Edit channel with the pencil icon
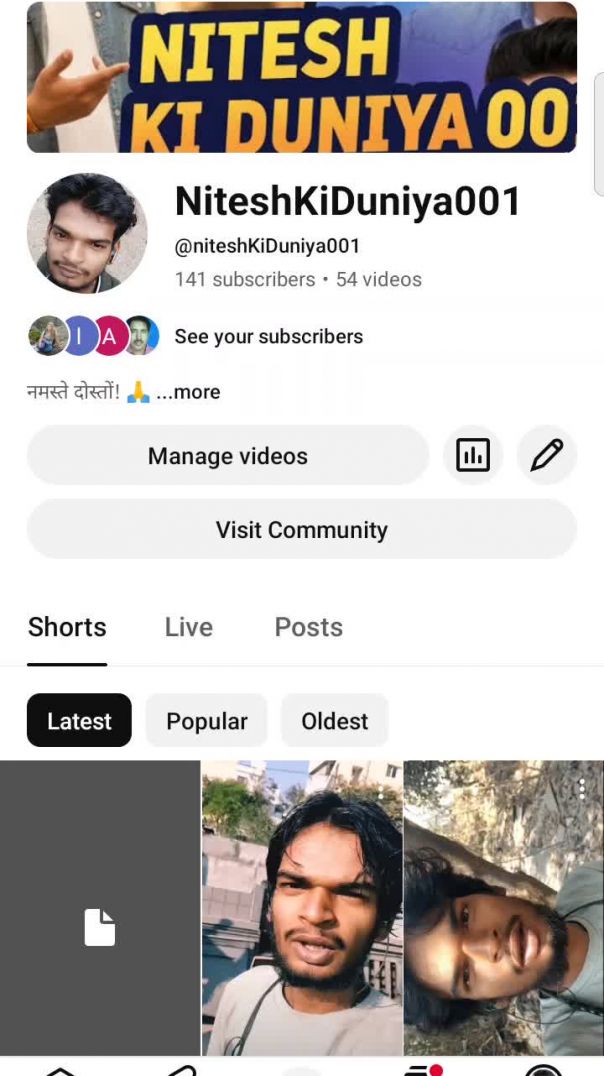Screen dimensions: 604x1076 [x=547, y=456]
